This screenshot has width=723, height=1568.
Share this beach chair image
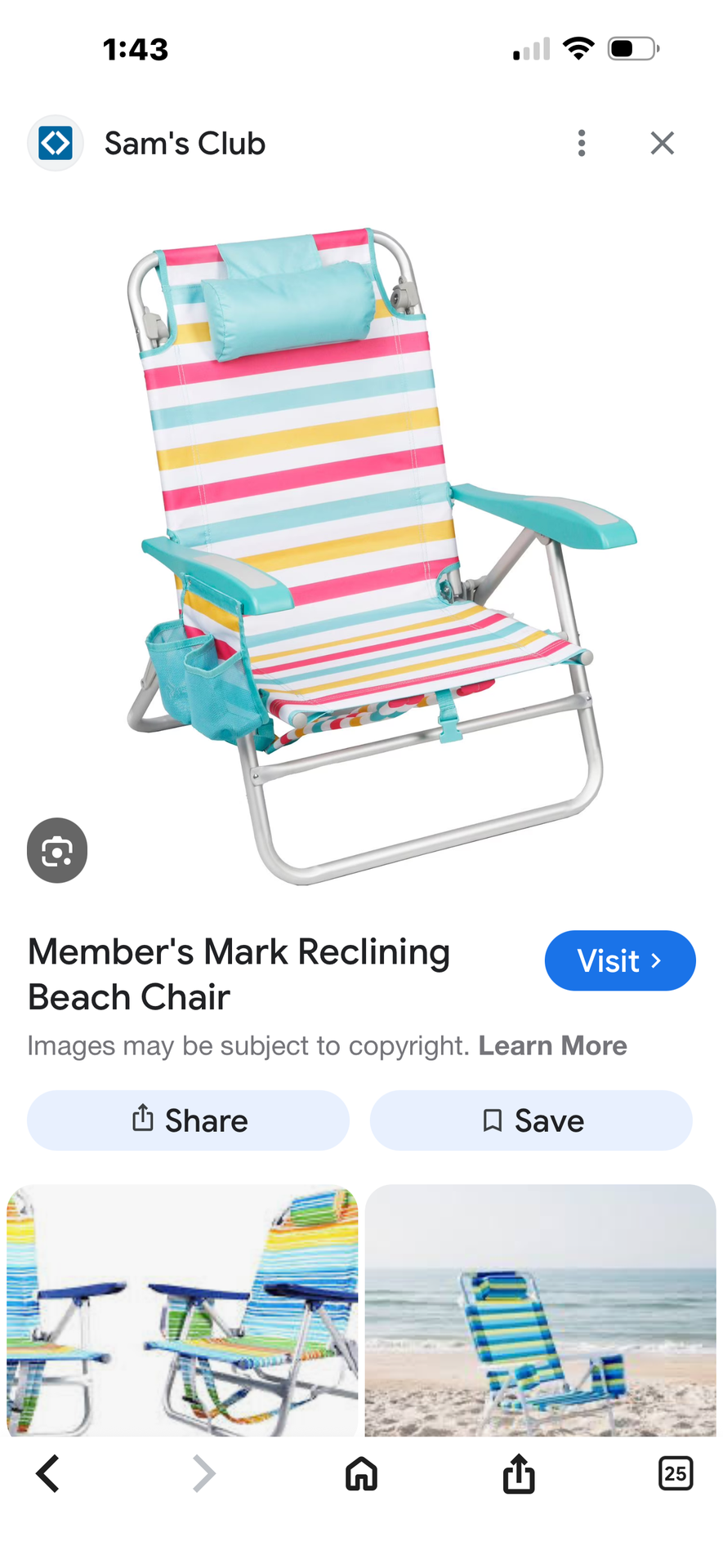tap(188, 1120)
